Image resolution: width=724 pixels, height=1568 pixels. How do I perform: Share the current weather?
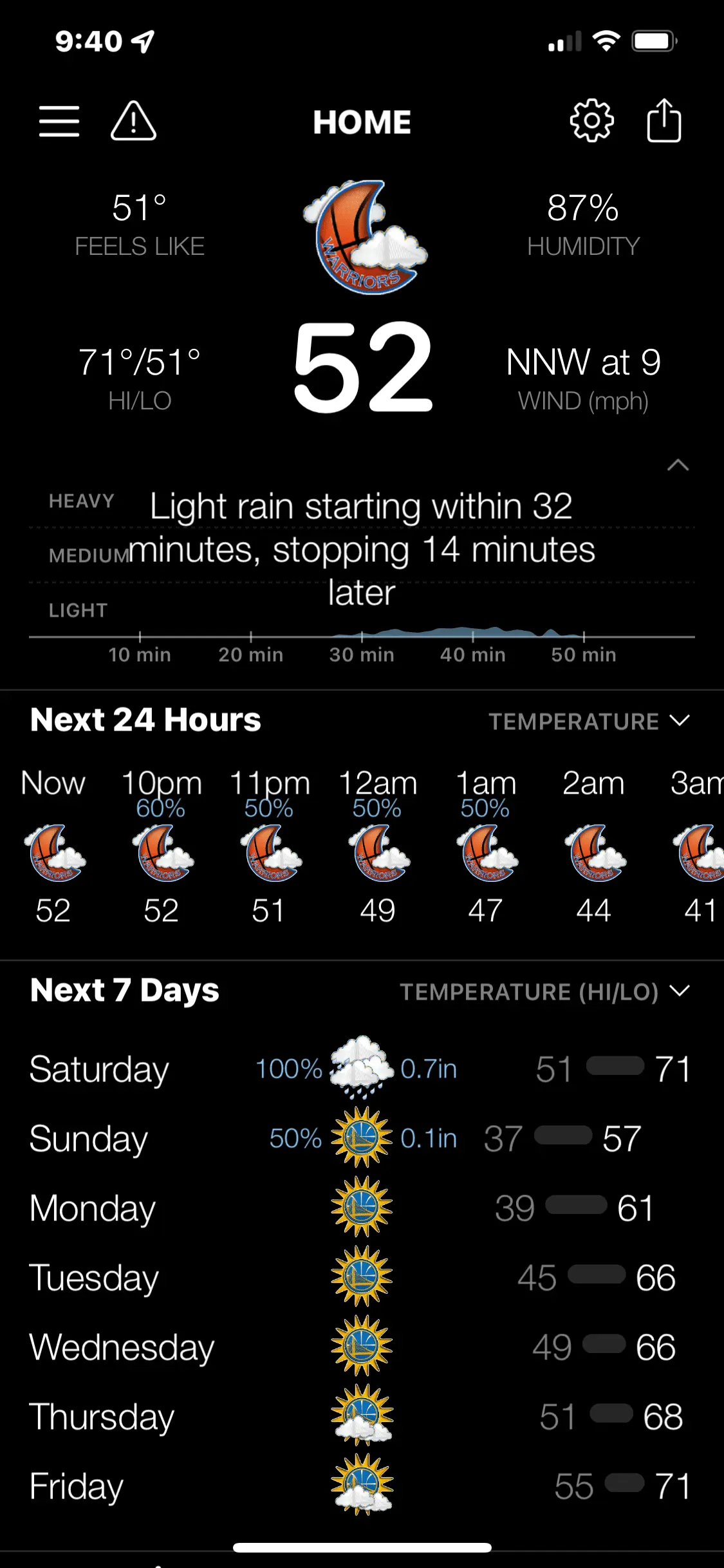pyautogui.click(x=664, y=121)
